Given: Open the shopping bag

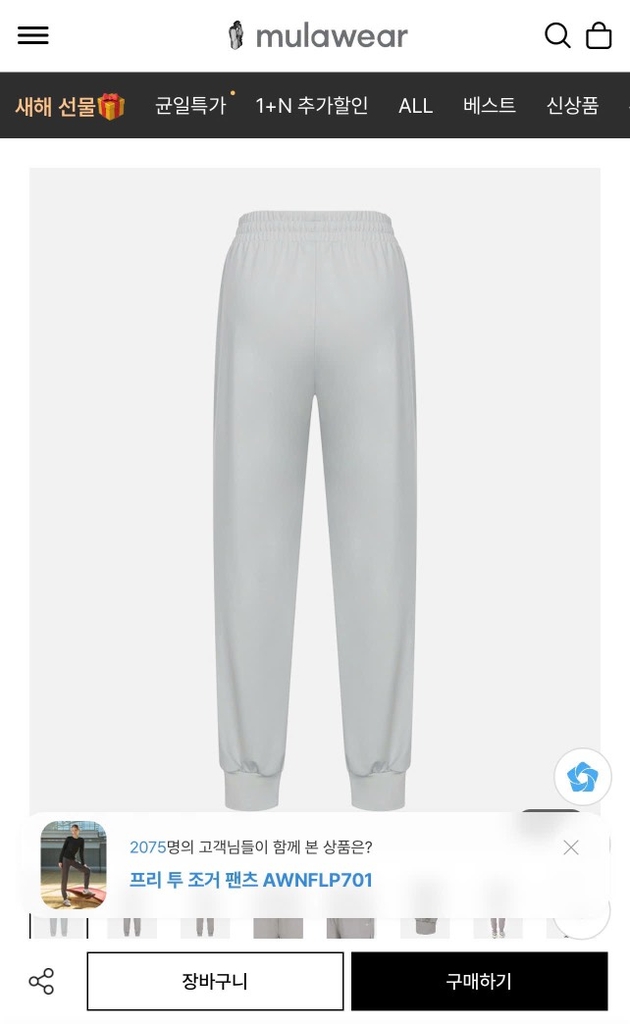Looking at the screenshot, I should click(x=599, y=36).
